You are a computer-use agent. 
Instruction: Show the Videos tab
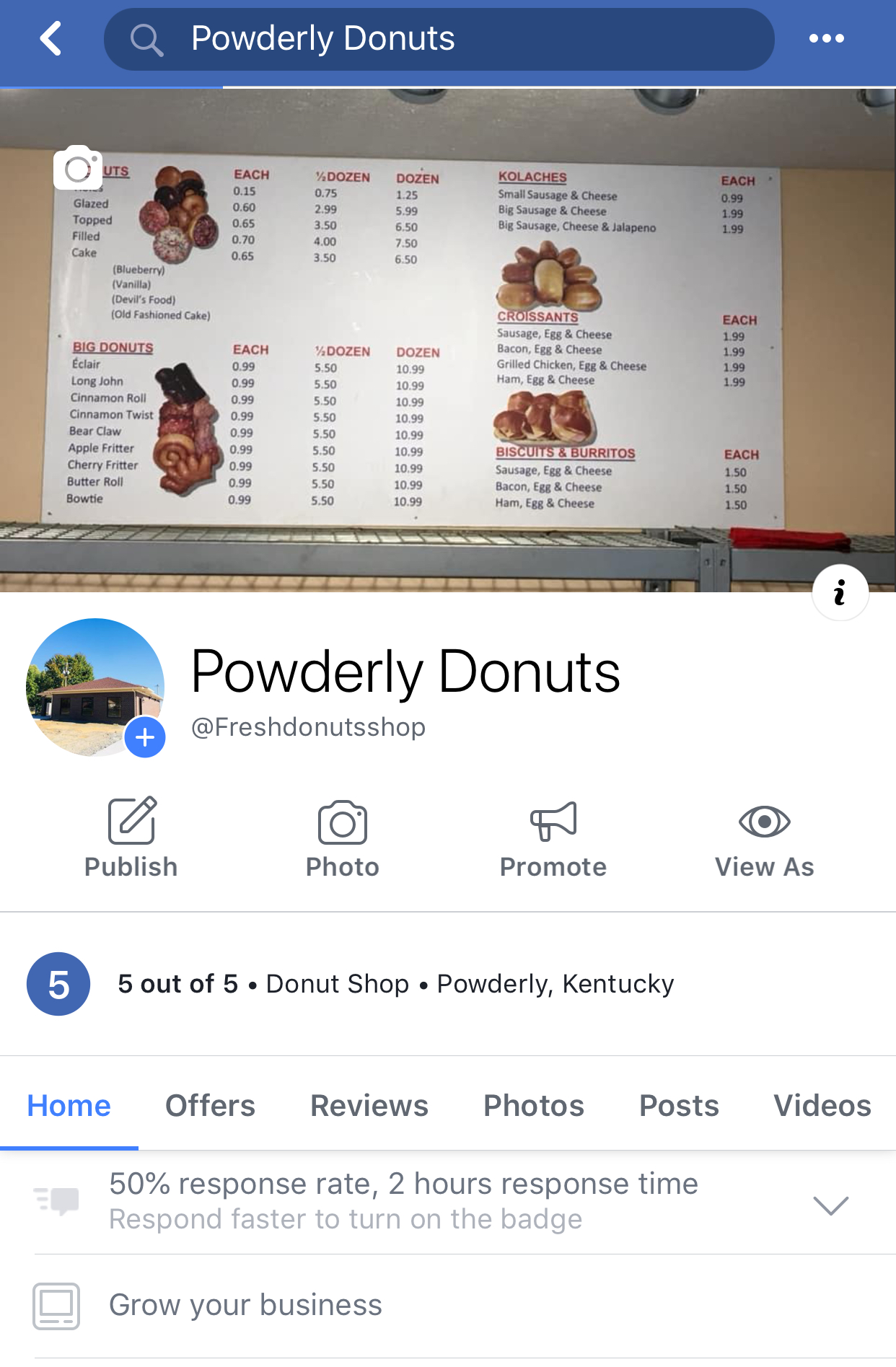coord(822,1106)
